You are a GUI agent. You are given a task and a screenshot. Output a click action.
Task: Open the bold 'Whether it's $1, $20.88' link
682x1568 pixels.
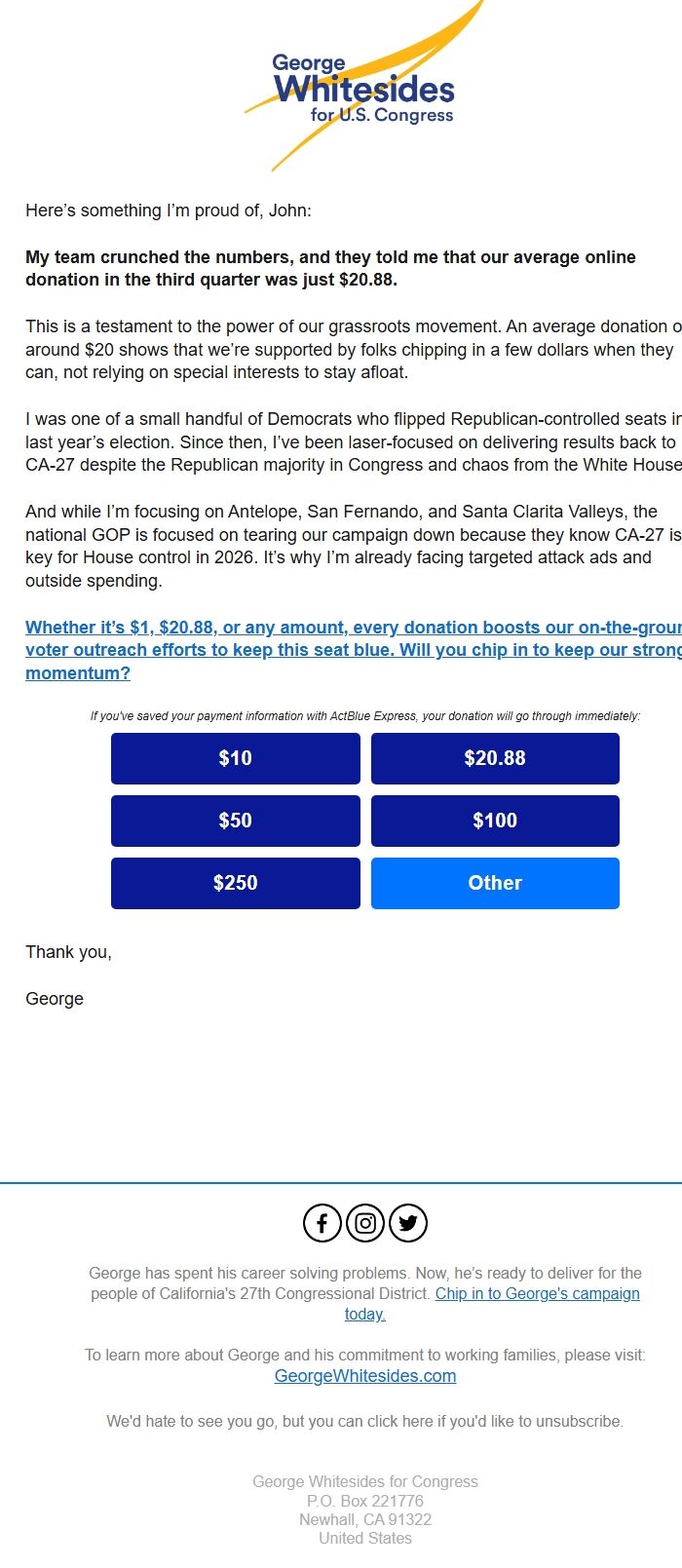click(x=354, y=650)
